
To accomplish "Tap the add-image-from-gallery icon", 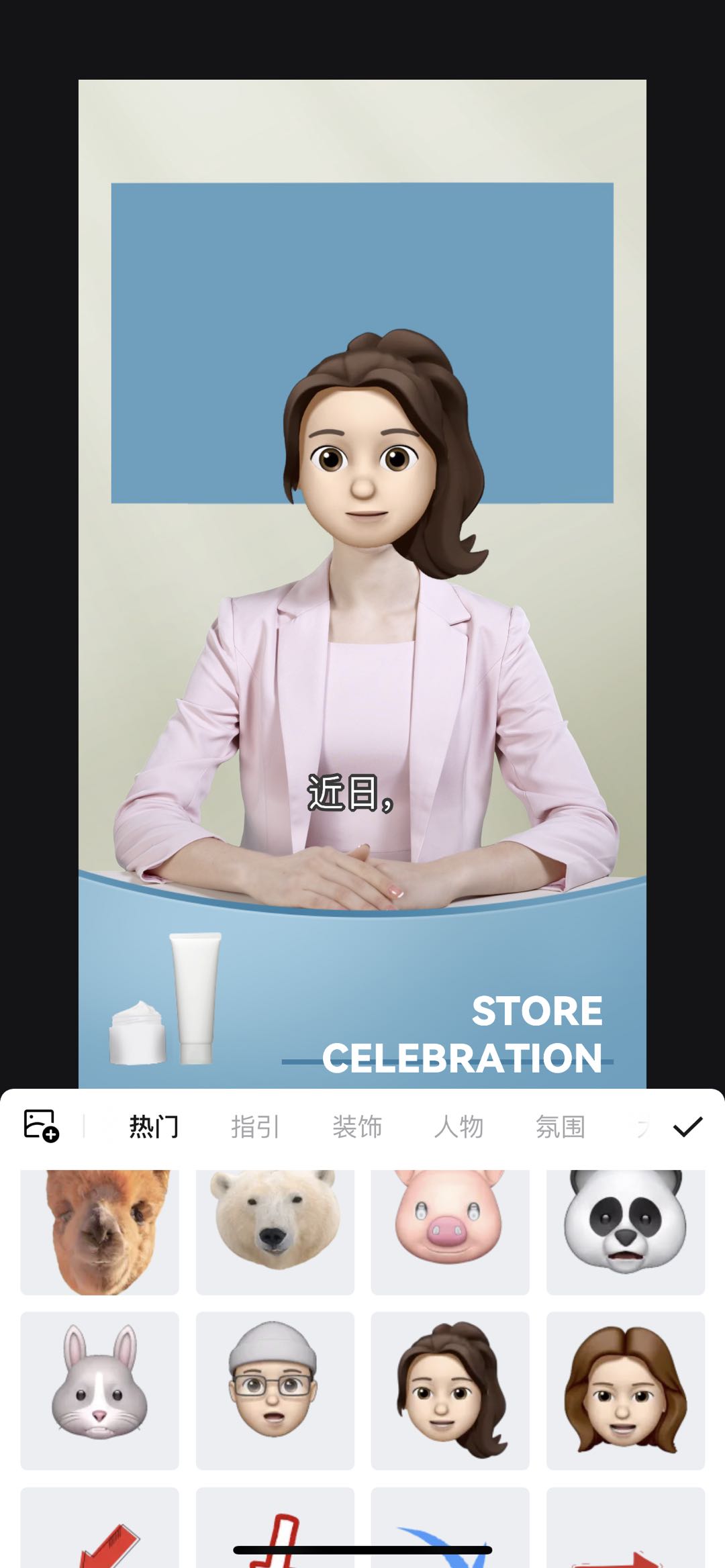I will [41, 1126].
